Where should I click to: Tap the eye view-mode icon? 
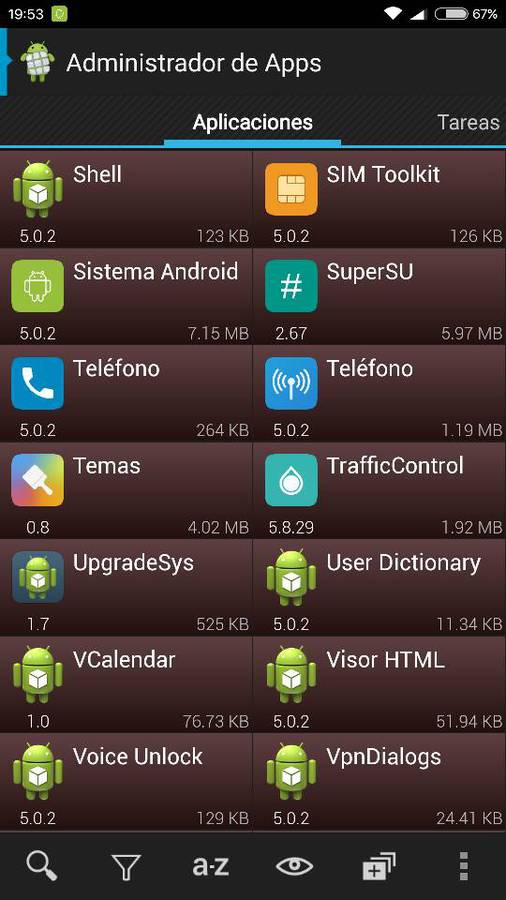(x=294, y=866)
